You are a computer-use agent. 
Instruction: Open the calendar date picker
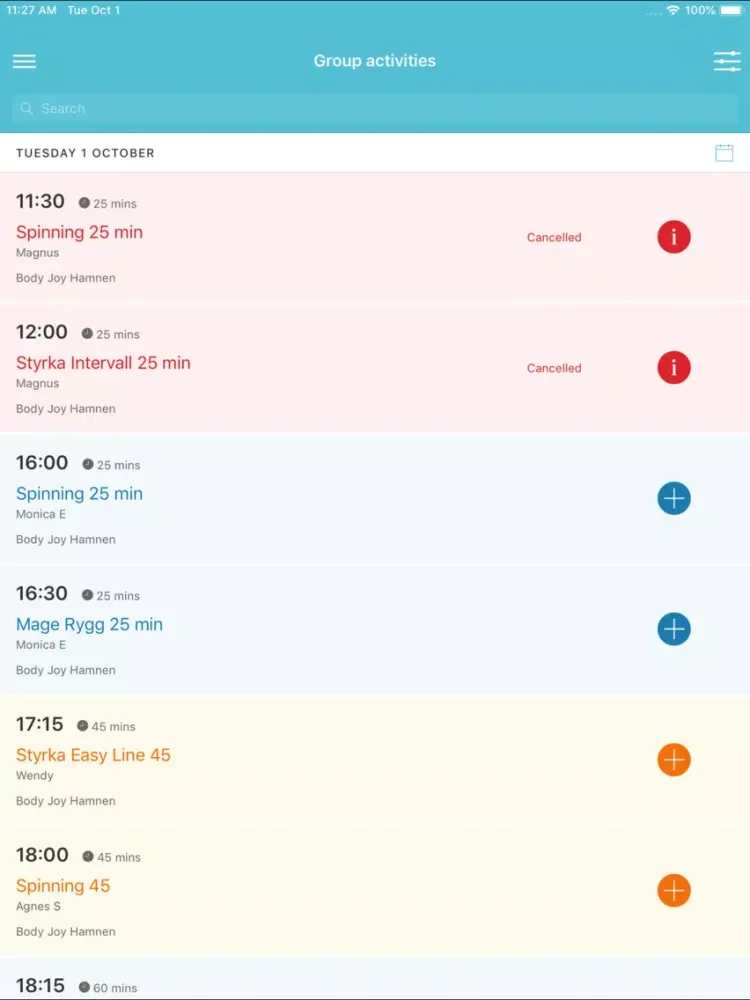(725, 153)
